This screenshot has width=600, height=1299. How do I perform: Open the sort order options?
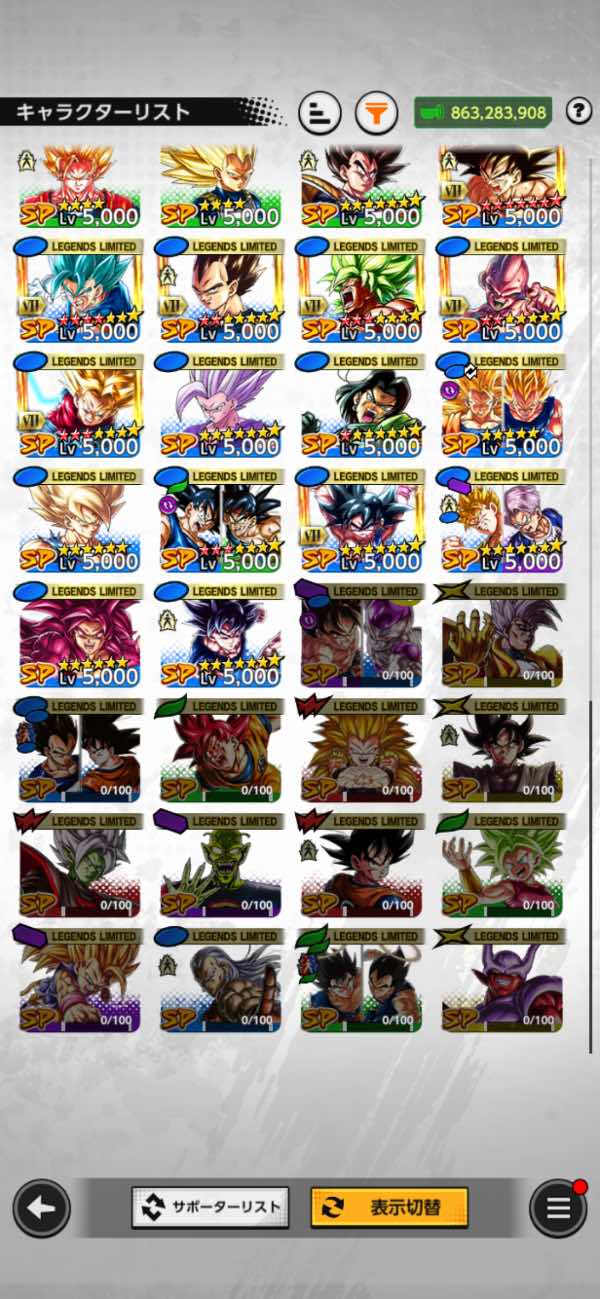(320, 113)
